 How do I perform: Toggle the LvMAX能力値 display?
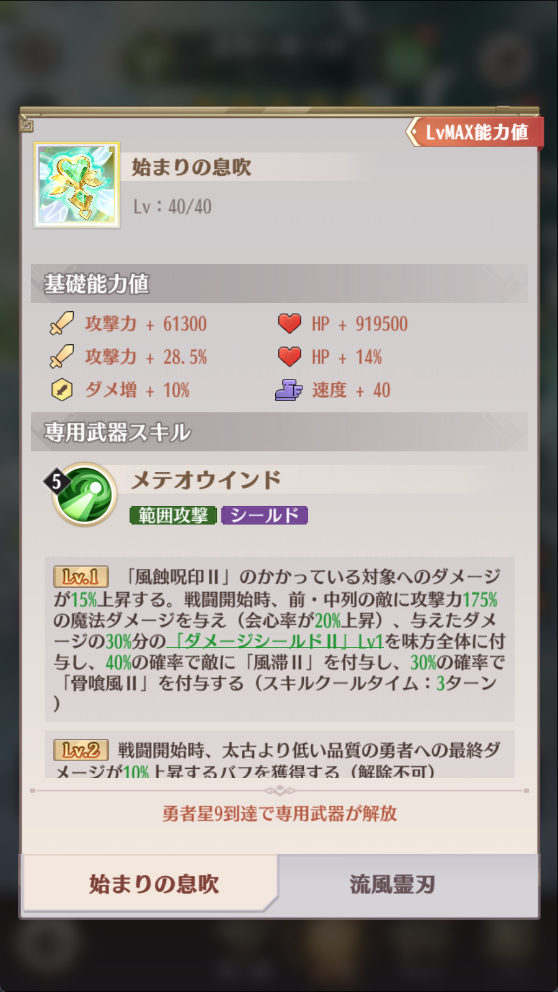pos(474,132)
